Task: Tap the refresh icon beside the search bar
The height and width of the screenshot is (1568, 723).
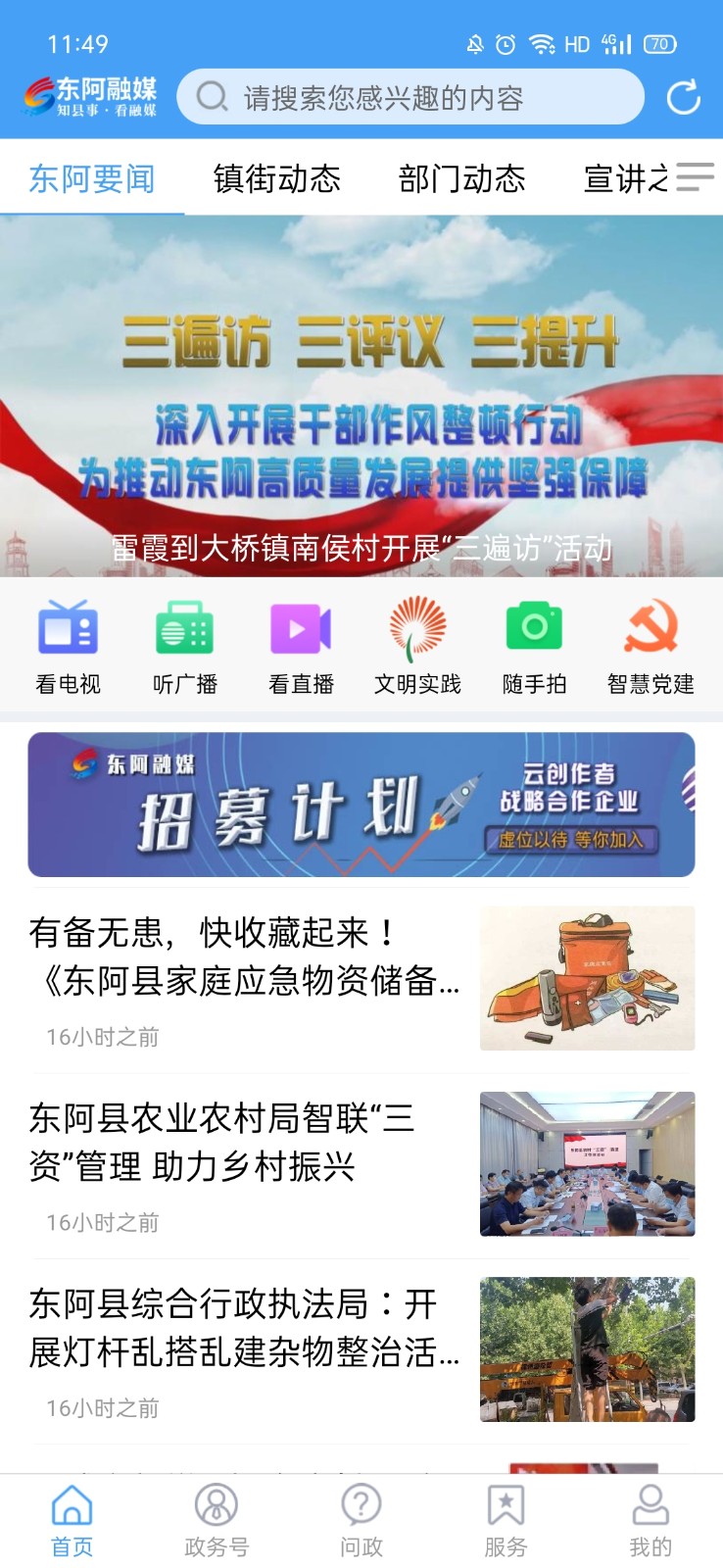Action: click(x=683, y=96)
